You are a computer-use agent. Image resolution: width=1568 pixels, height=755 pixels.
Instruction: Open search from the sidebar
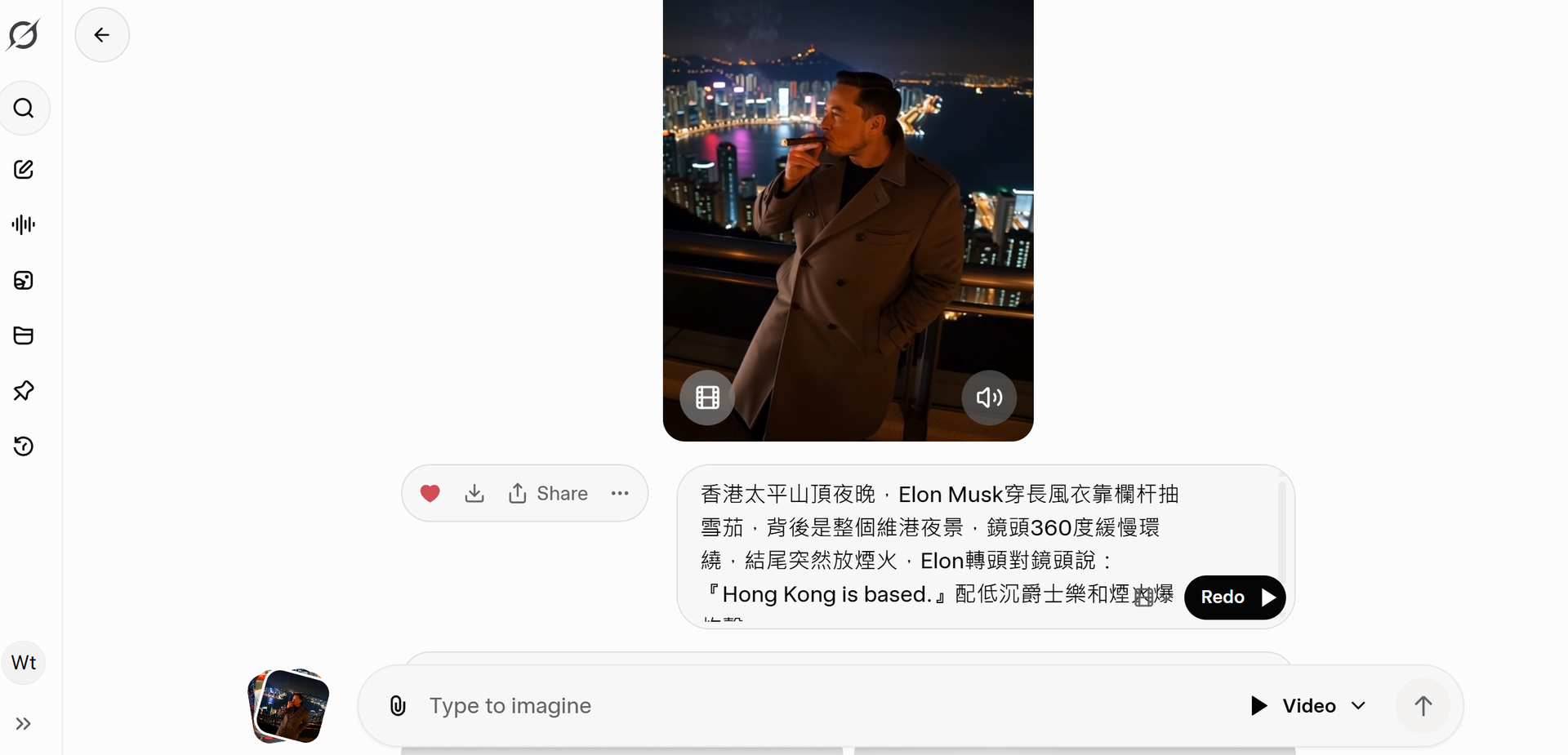[x=24, y=109]
